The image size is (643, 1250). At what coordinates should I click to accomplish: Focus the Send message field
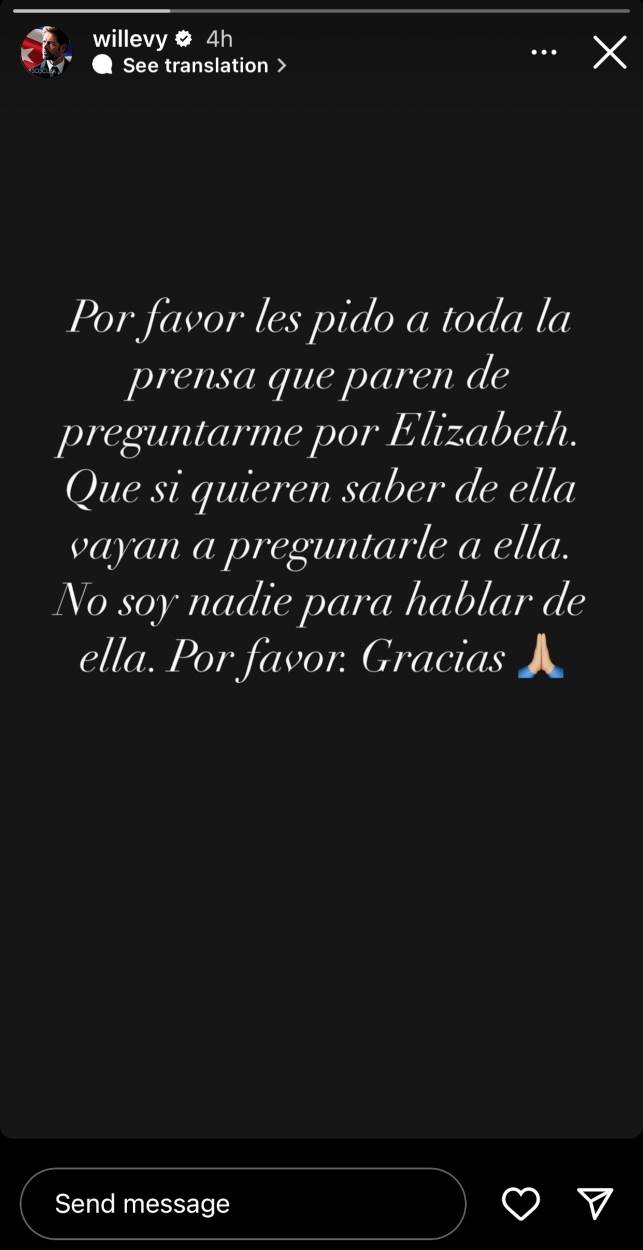point(243,1203)
